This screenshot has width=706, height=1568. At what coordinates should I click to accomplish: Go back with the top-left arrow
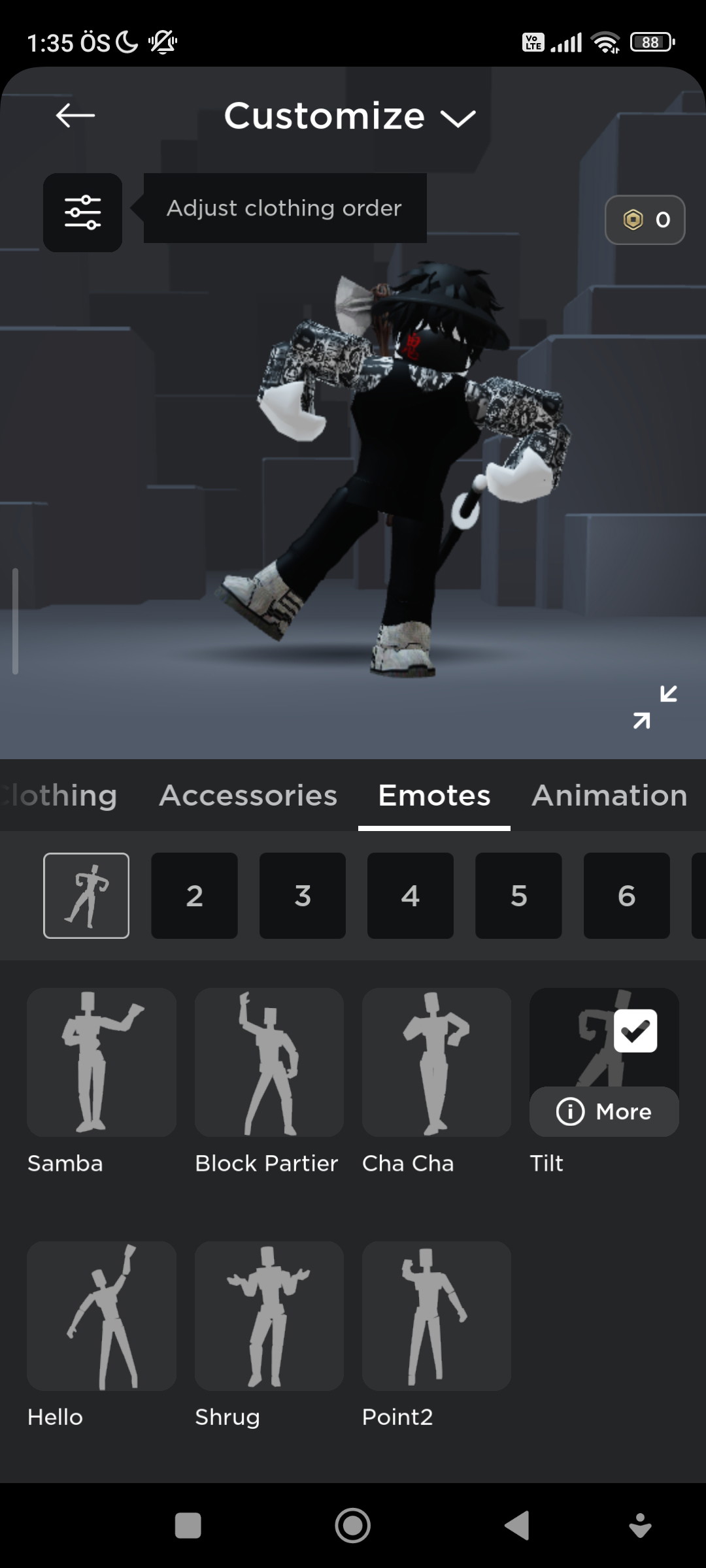click(75, 116)
